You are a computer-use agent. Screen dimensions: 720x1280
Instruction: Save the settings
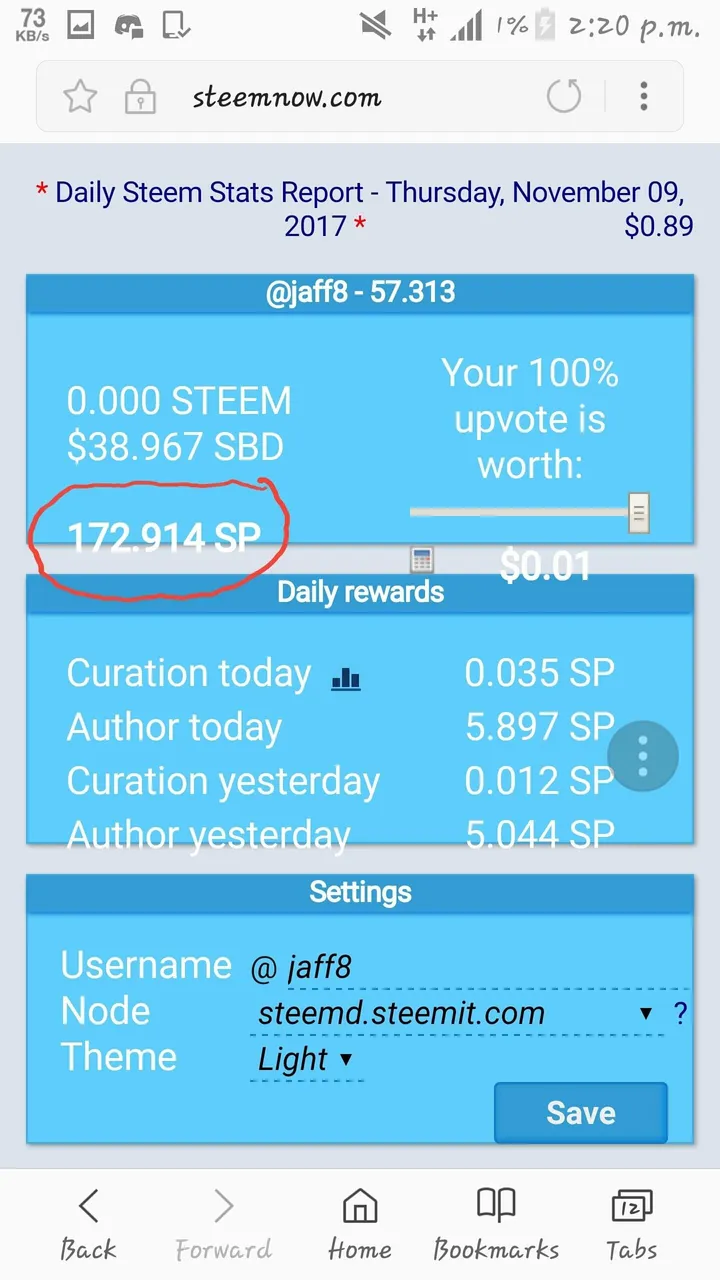tap(581, 1112)
